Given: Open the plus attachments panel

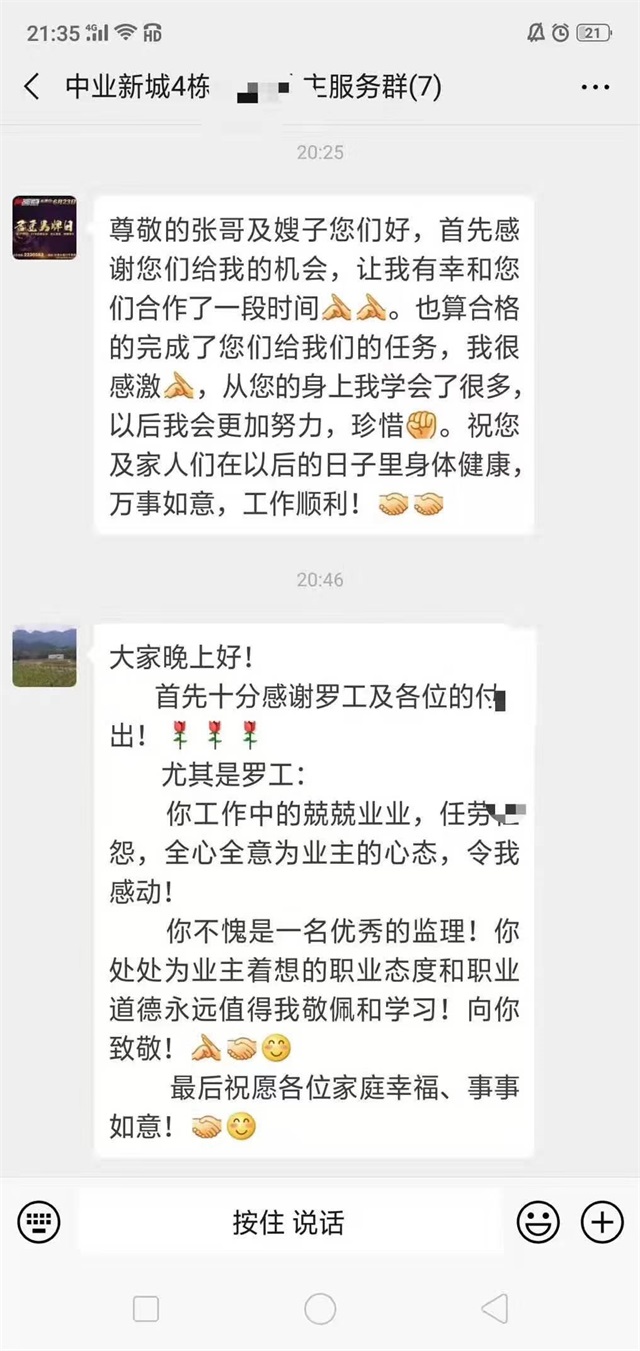Looking at the screenshot, I should [602, 1221].
